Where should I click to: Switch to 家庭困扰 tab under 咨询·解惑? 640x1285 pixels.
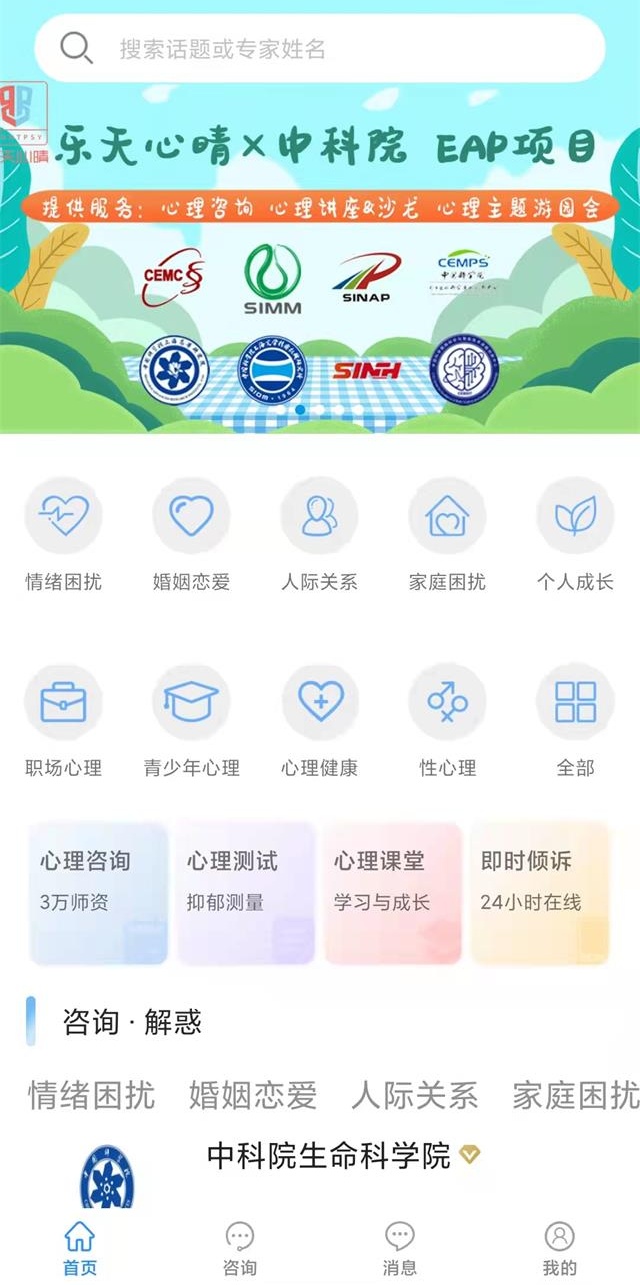pyautogui.click(x=575, y=1095)
